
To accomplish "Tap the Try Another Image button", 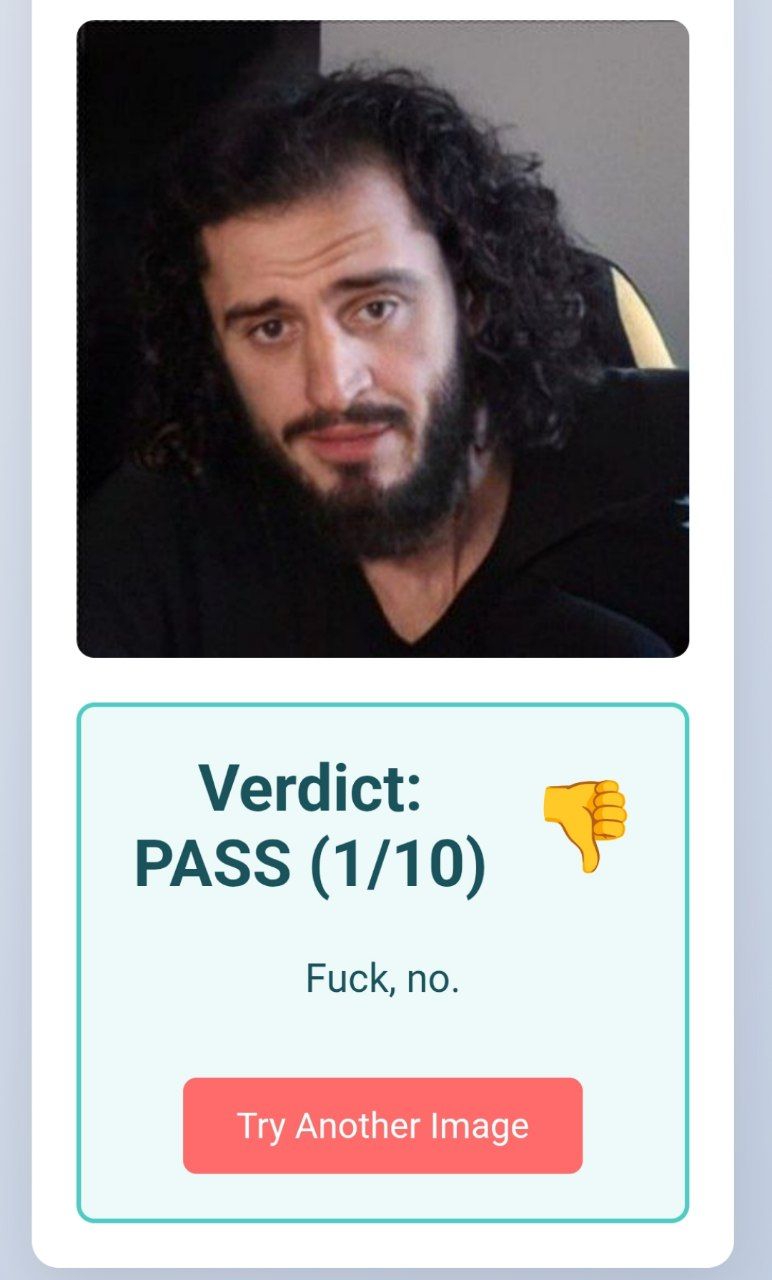I will tap(382, 1125).
